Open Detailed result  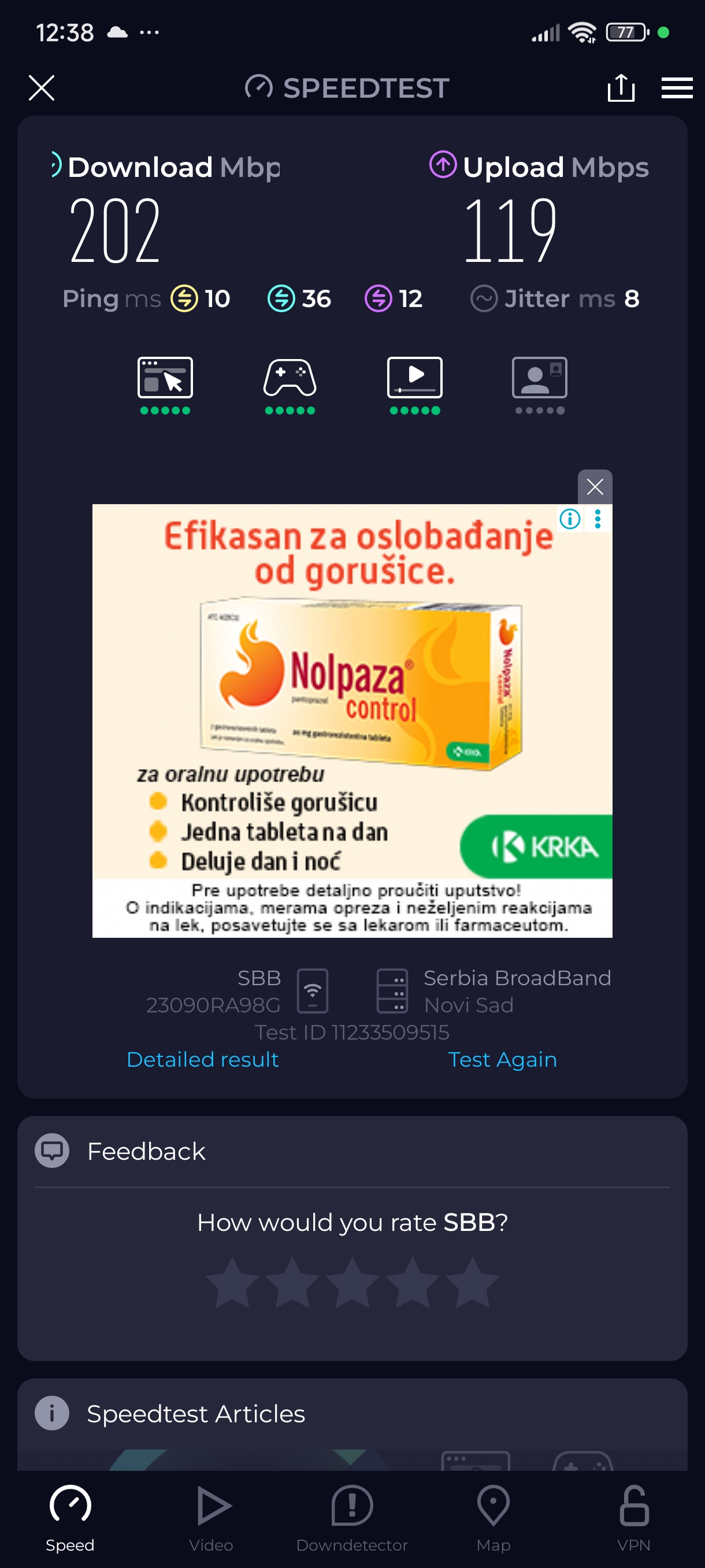[x=203, y=1059]
